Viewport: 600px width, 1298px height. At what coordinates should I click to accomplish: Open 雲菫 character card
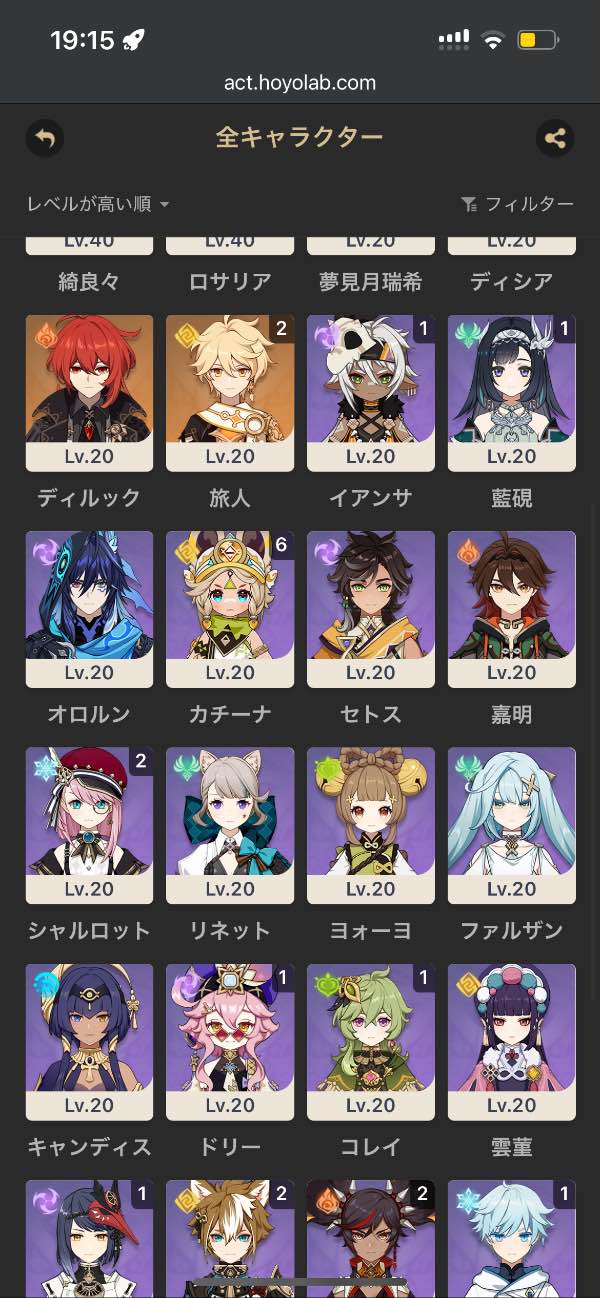512,1040
